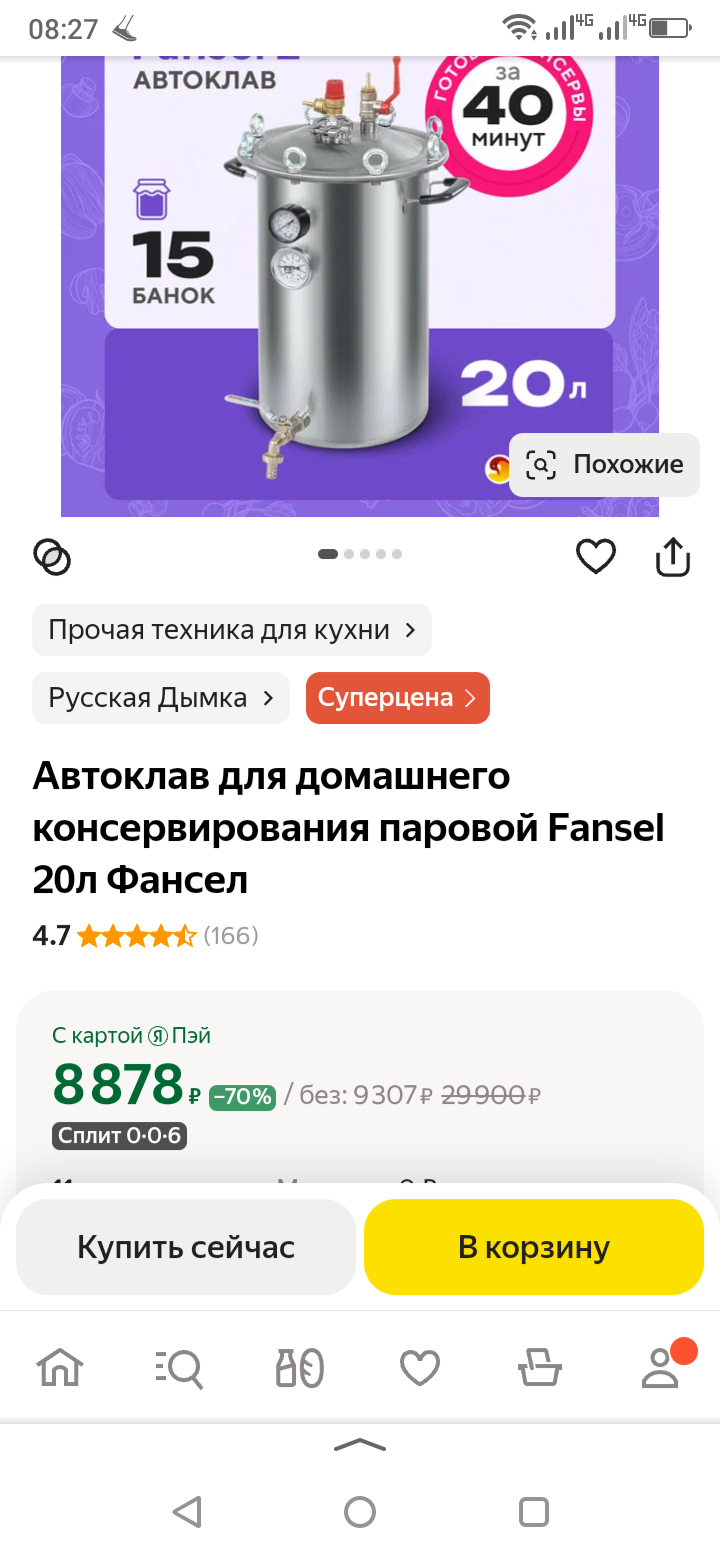
Task: Open the cart tab
Action: (x=540, y=1367)
